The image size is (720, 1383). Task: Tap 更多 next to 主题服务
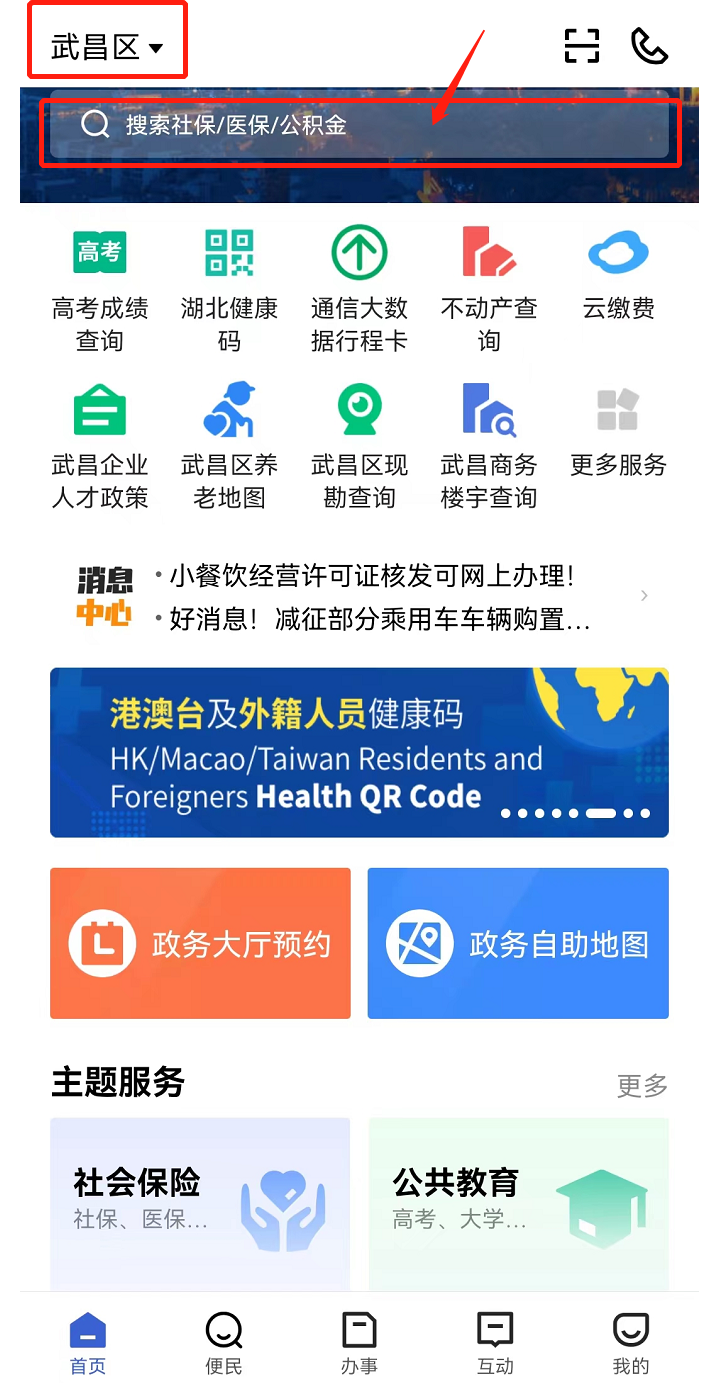pos(642,1085)
